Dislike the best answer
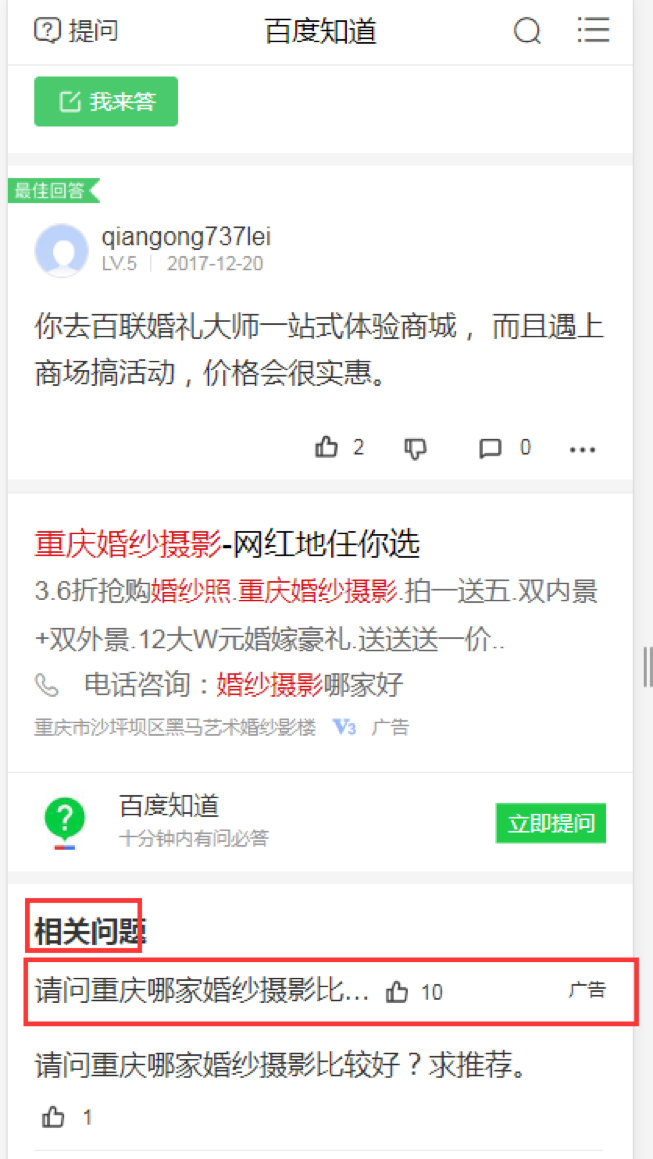653x1159 pixels. click(415, 449)
